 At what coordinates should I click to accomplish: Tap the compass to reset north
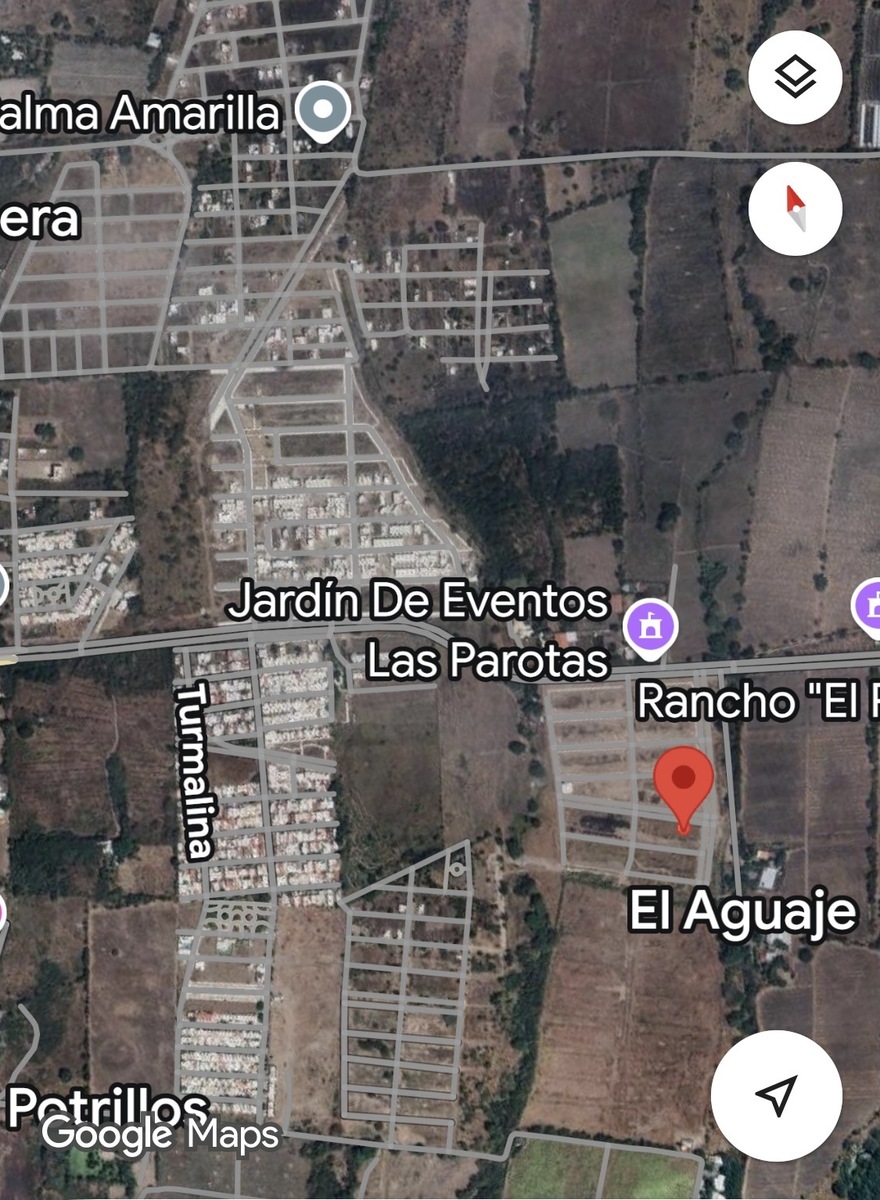(x=795, y=209)
